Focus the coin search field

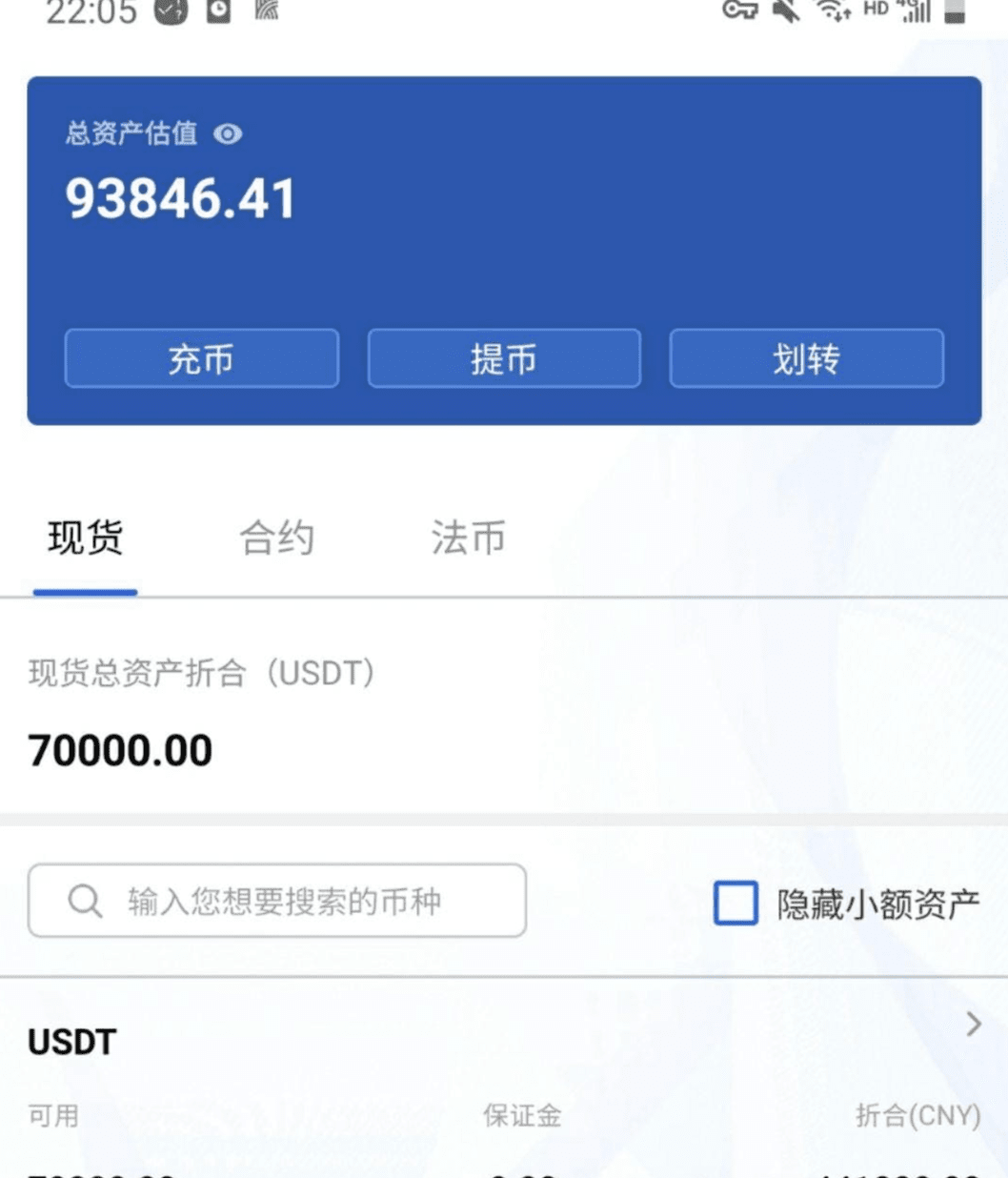(277, 901)
